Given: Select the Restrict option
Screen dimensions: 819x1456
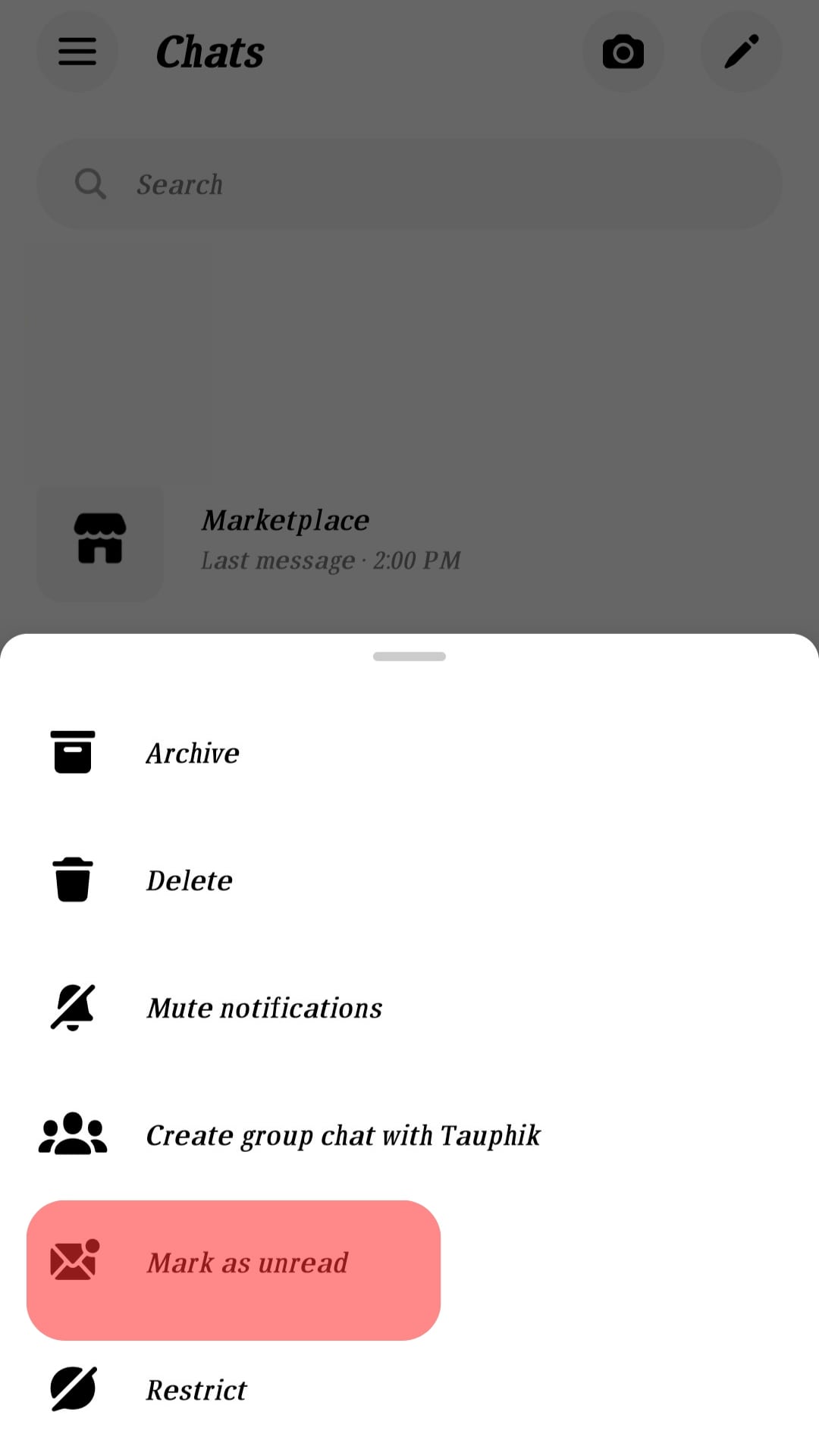Looking at the screenshot, I should tap(196, 1390).
